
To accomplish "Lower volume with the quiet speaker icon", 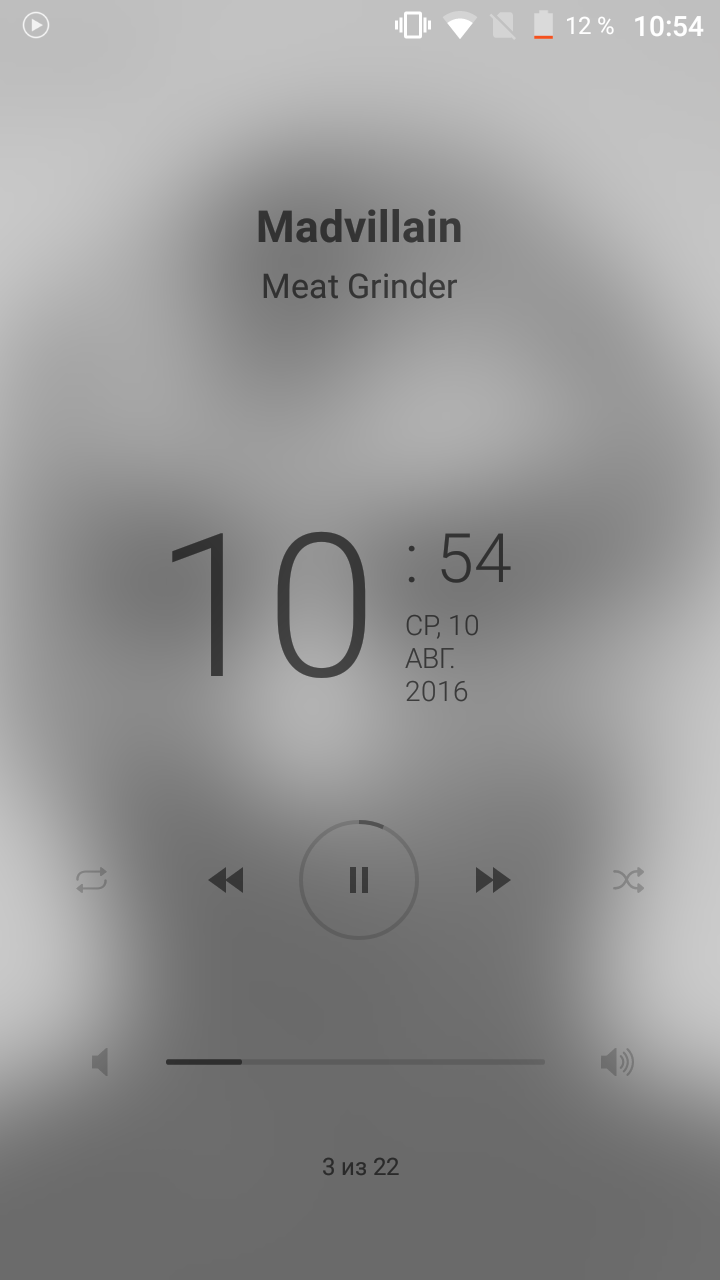I will 100,1062.
